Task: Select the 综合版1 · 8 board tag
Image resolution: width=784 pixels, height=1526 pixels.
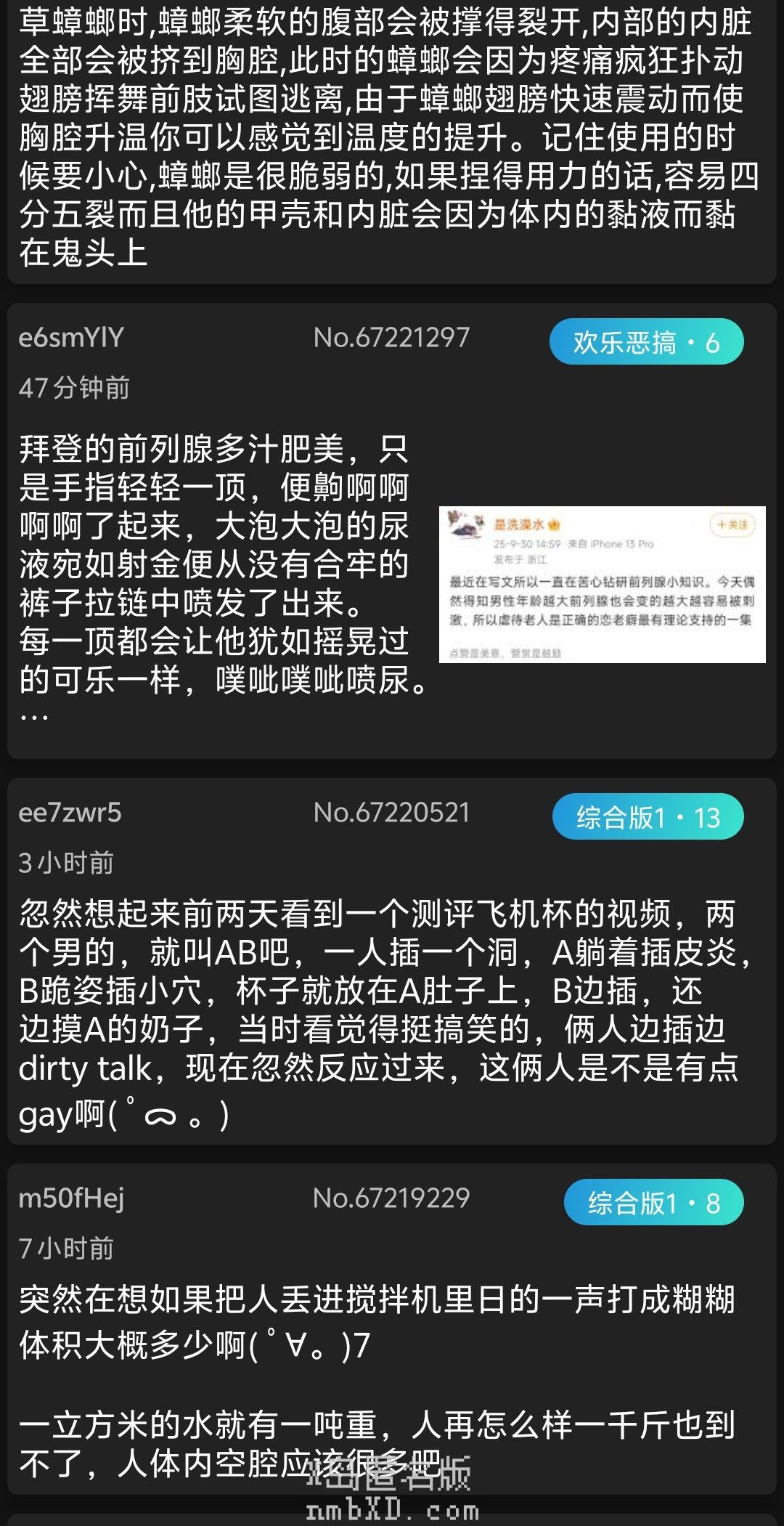Action: (x=653, y=1203)
